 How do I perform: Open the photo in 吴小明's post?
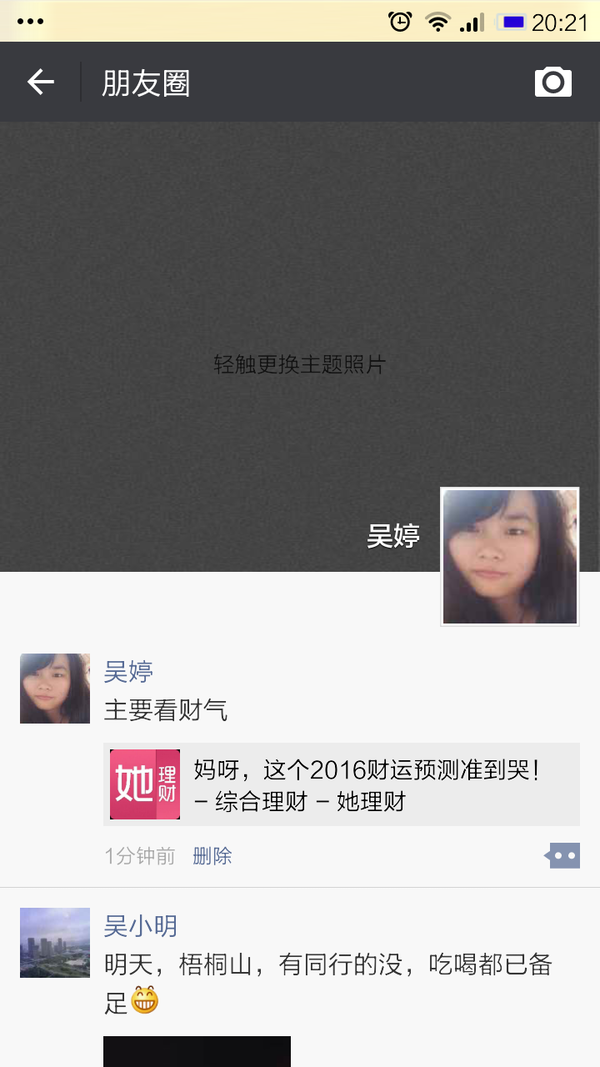pyautogui.click(x=197, y=1051)
